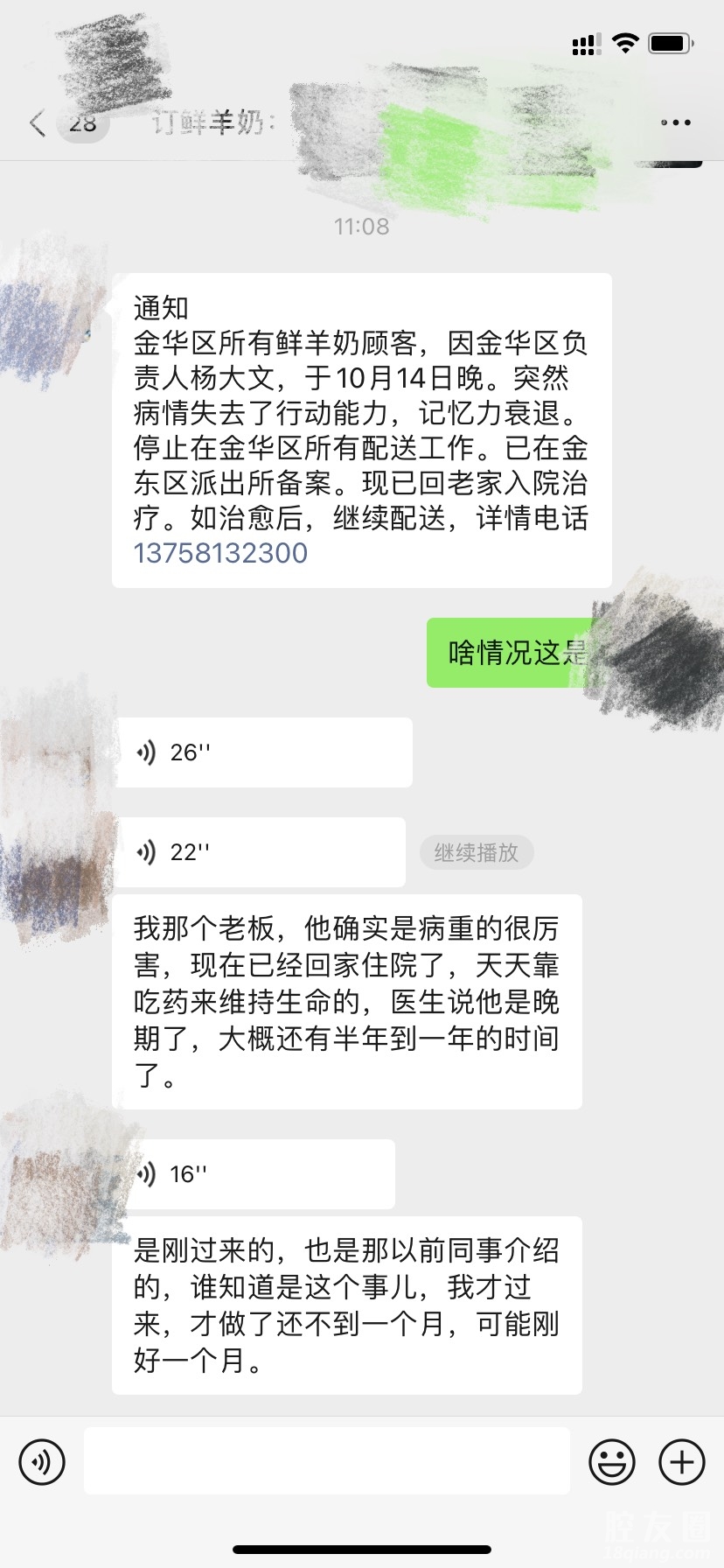Image resolution: width=724 pixels, height=1568 pixels.
Task: Tap the phone number 13758132300
Action: (220, 553)
